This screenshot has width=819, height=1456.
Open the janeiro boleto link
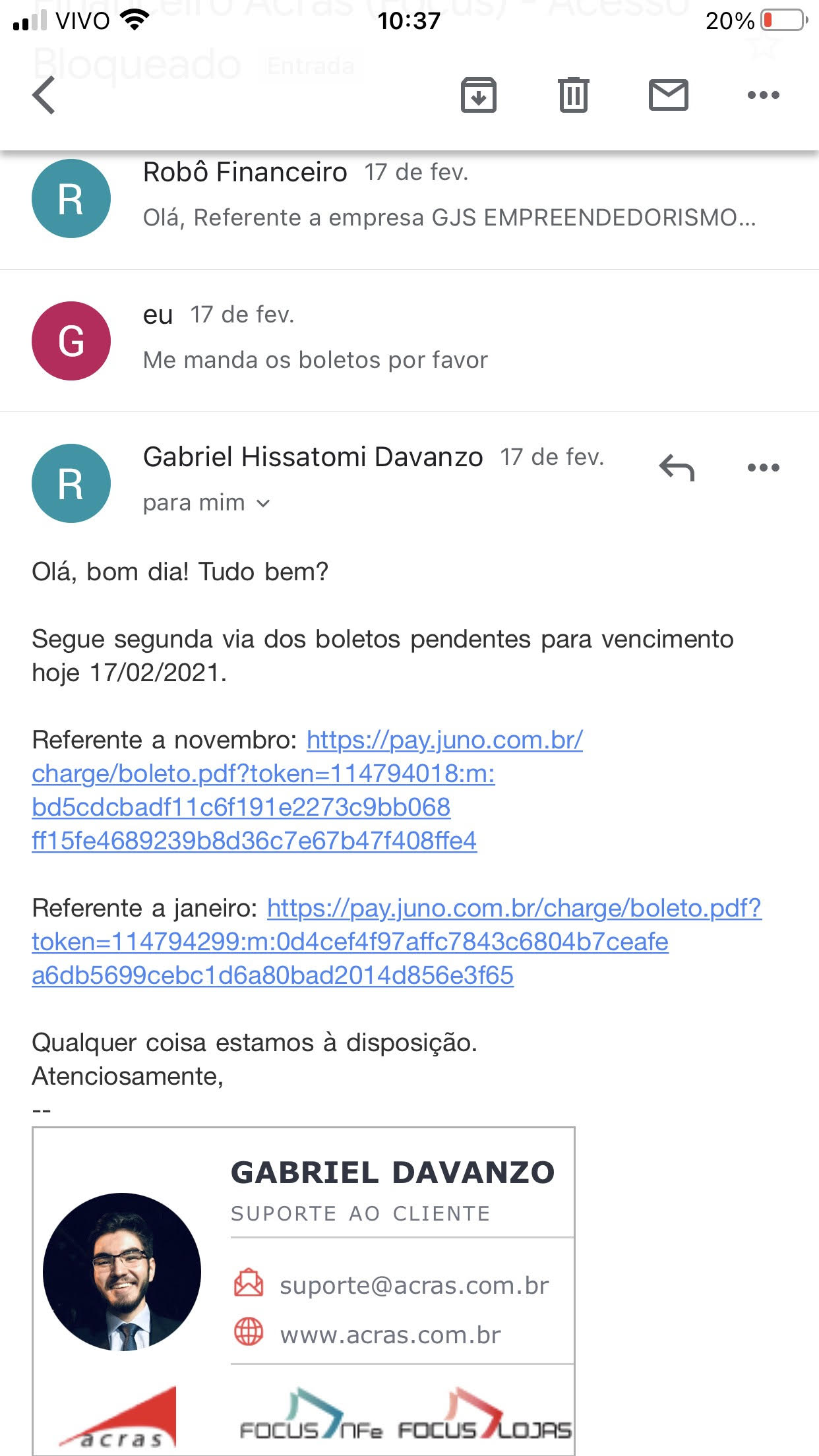tap(396, 942)
